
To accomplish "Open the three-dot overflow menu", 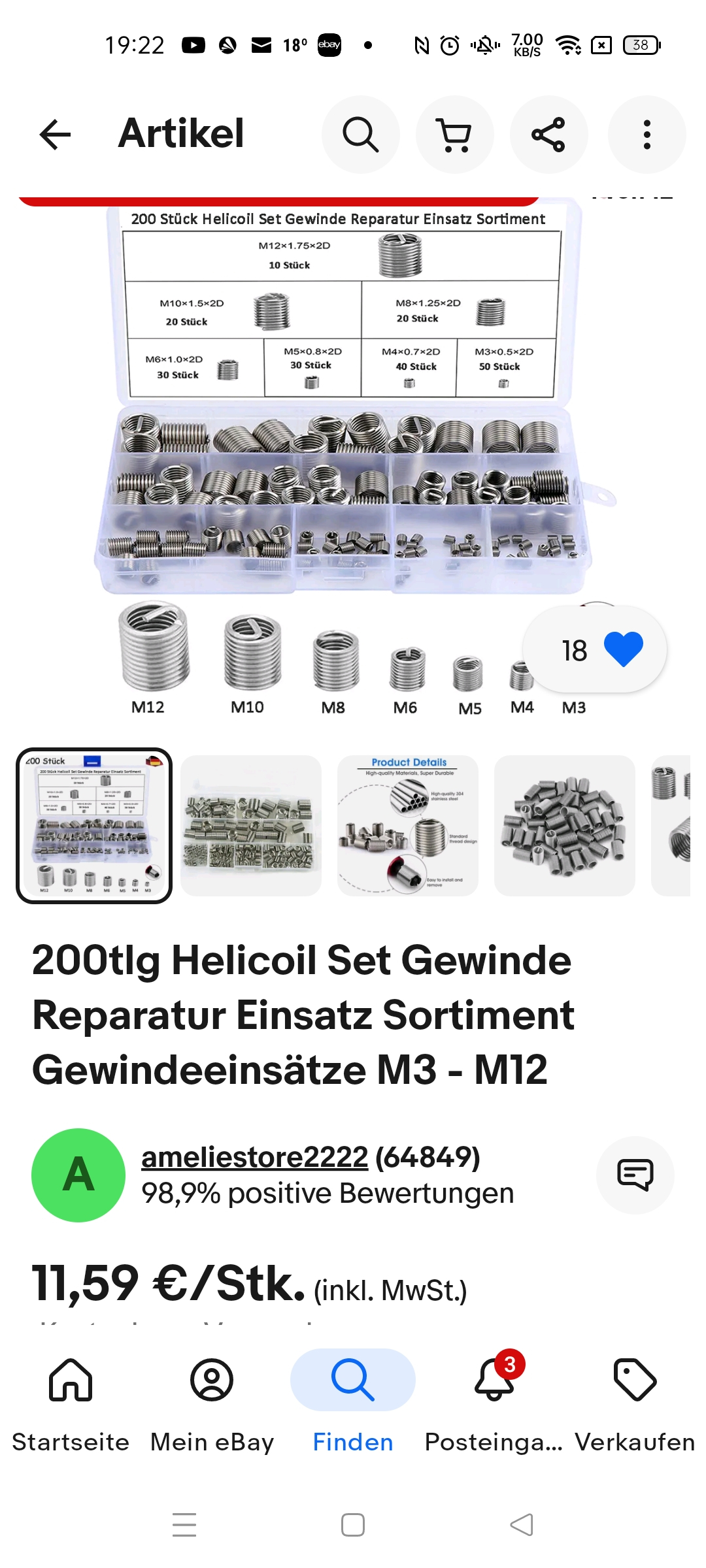I will [x=647, y=135].
